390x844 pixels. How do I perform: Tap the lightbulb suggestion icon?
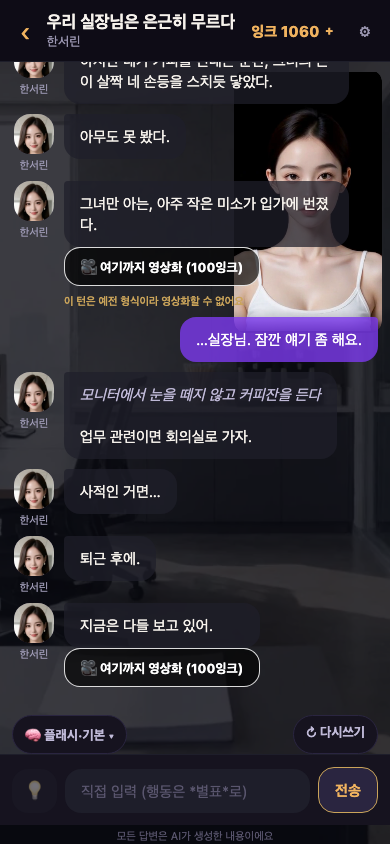[x=34, y=790]
